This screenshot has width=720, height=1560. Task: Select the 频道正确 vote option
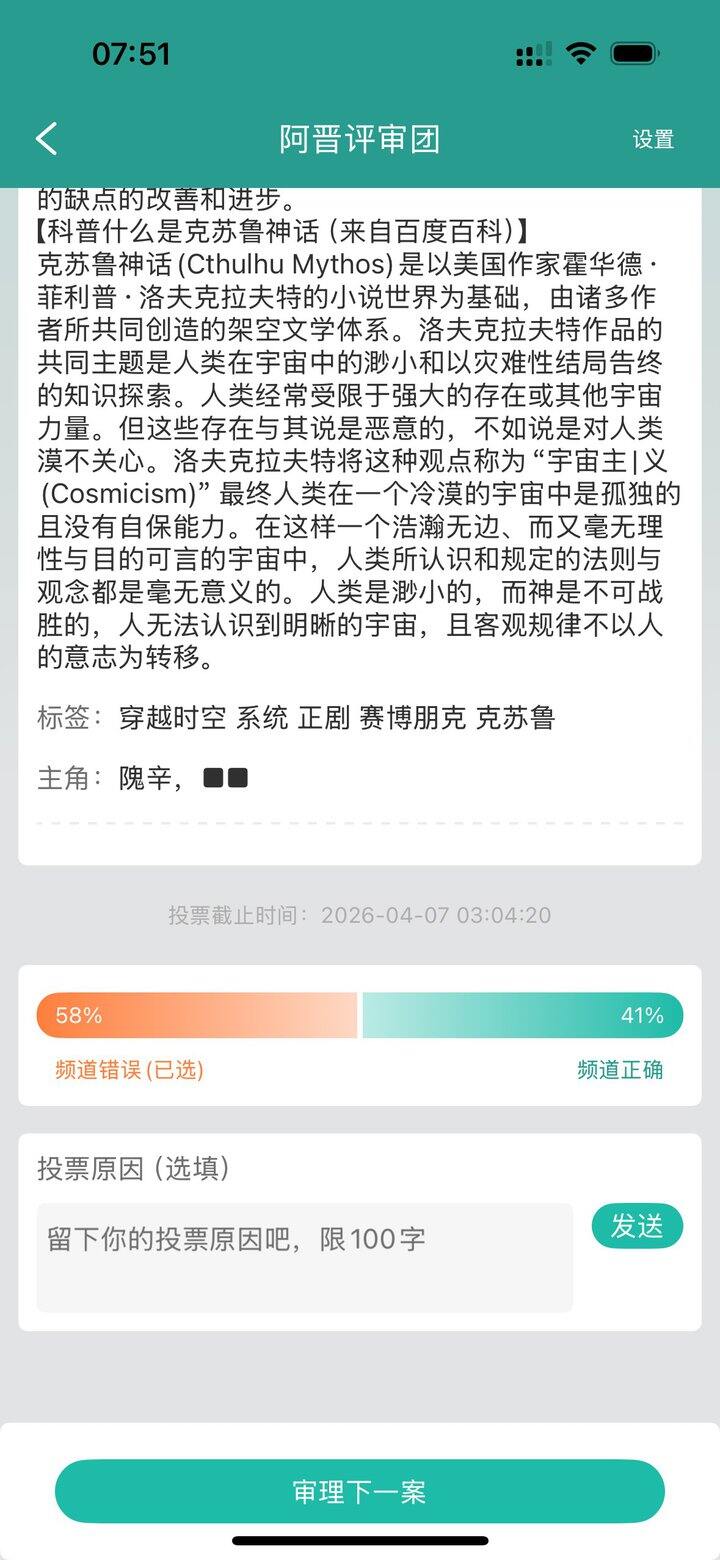pos(522,1016)
